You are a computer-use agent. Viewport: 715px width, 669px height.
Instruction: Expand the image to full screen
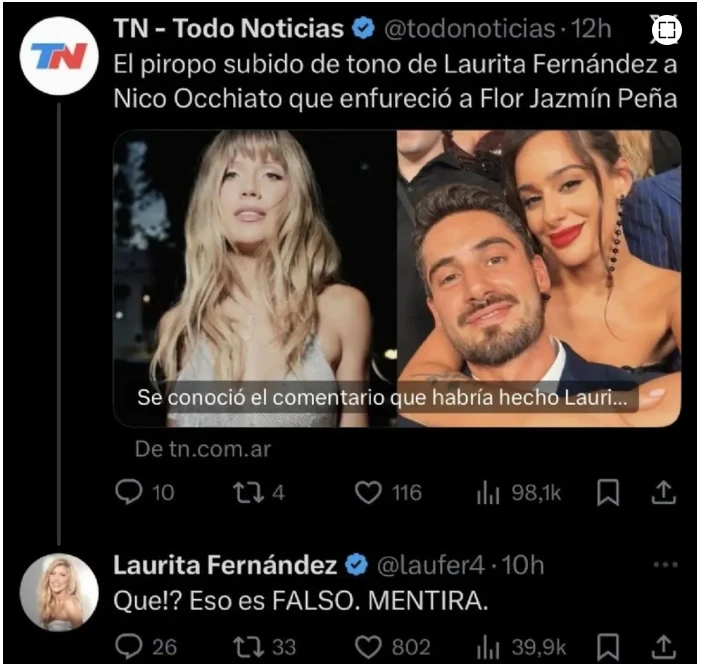[x=665, y=31]
